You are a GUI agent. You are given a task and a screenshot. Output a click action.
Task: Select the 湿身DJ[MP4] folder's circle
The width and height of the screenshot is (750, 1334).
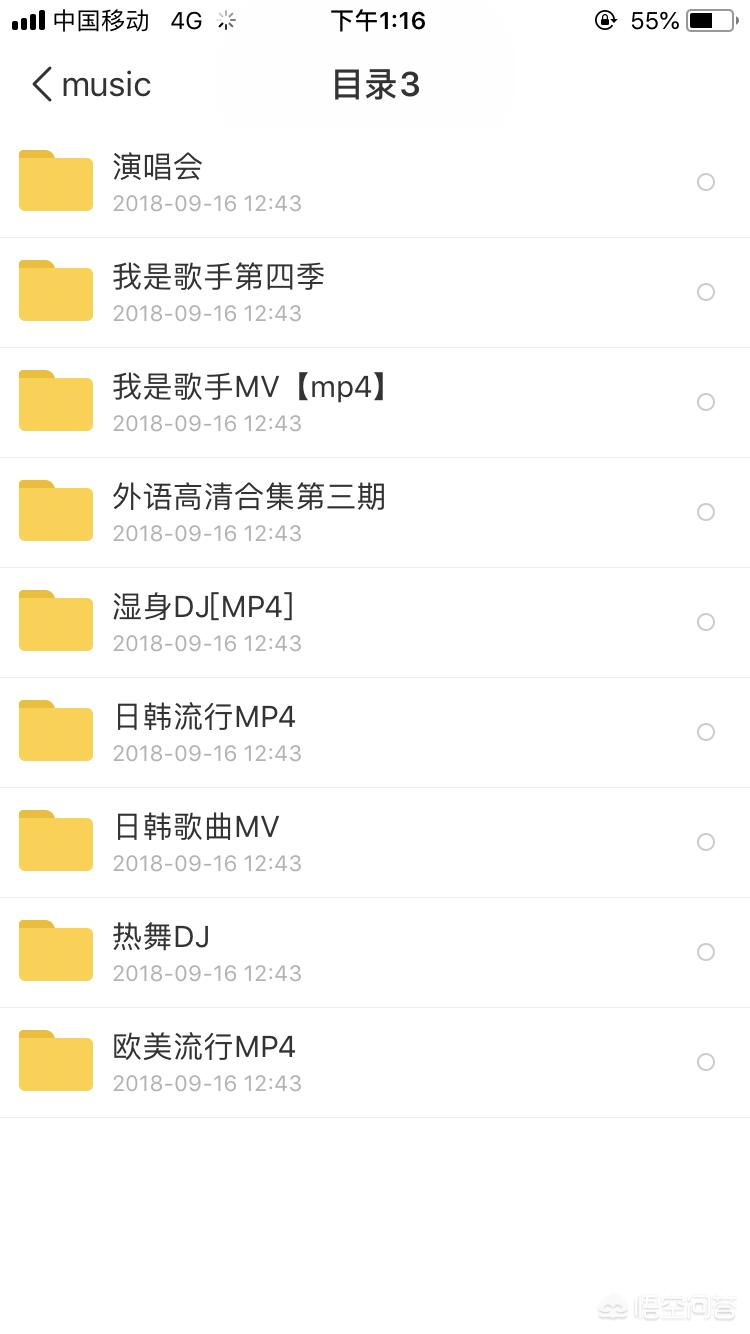coord(706,622)
